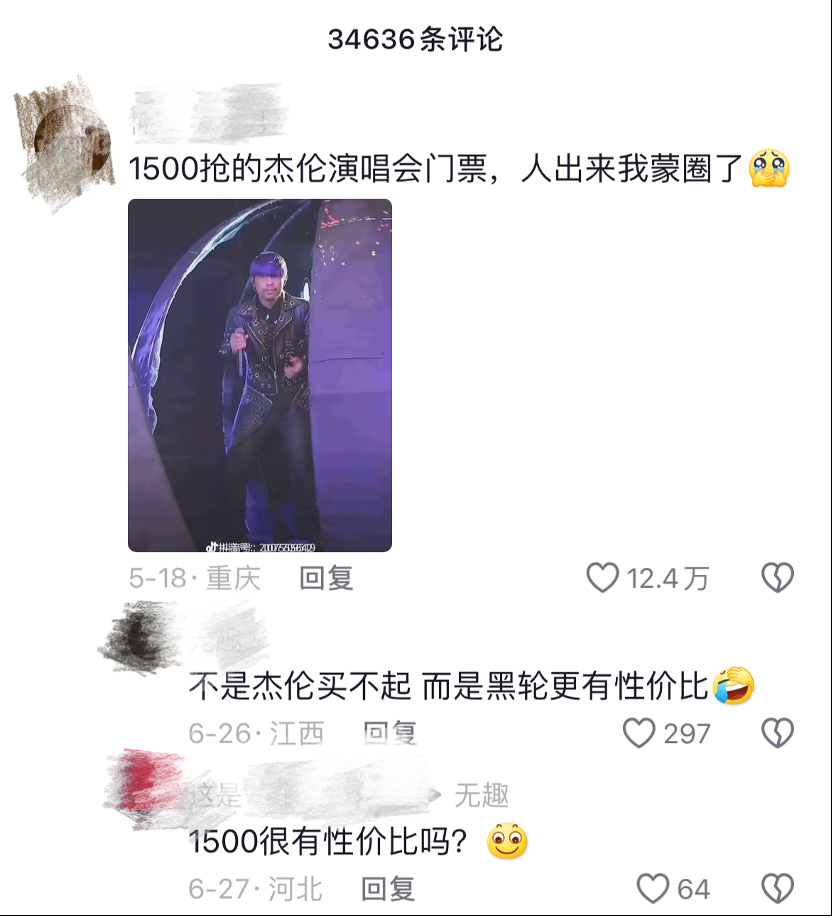Open the replied-to user name 无趣

point(482,795)
